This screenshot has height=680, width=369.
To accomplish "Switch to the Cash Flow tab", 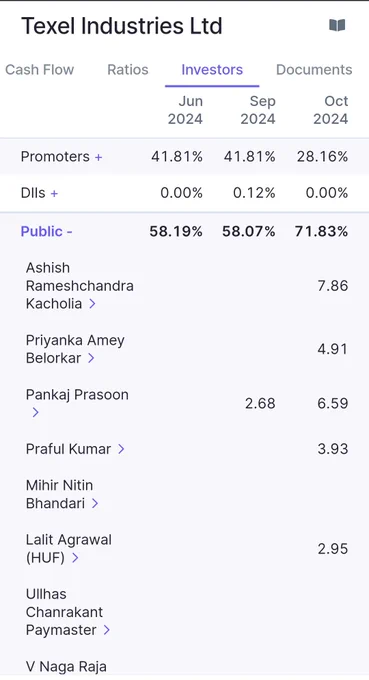I will [39, 70].
